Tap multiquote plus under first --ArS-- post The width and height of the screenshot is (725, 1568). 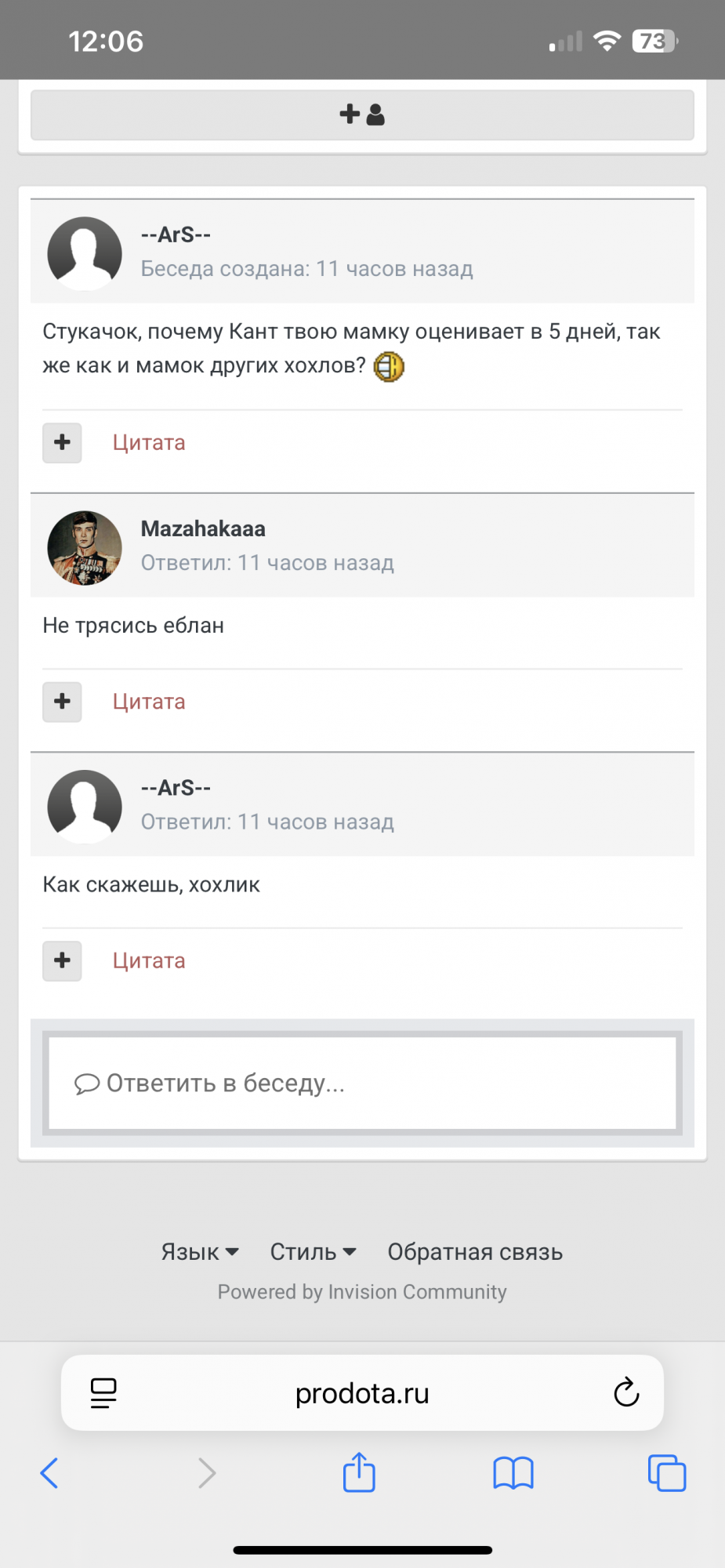click(x=62, y=443)
